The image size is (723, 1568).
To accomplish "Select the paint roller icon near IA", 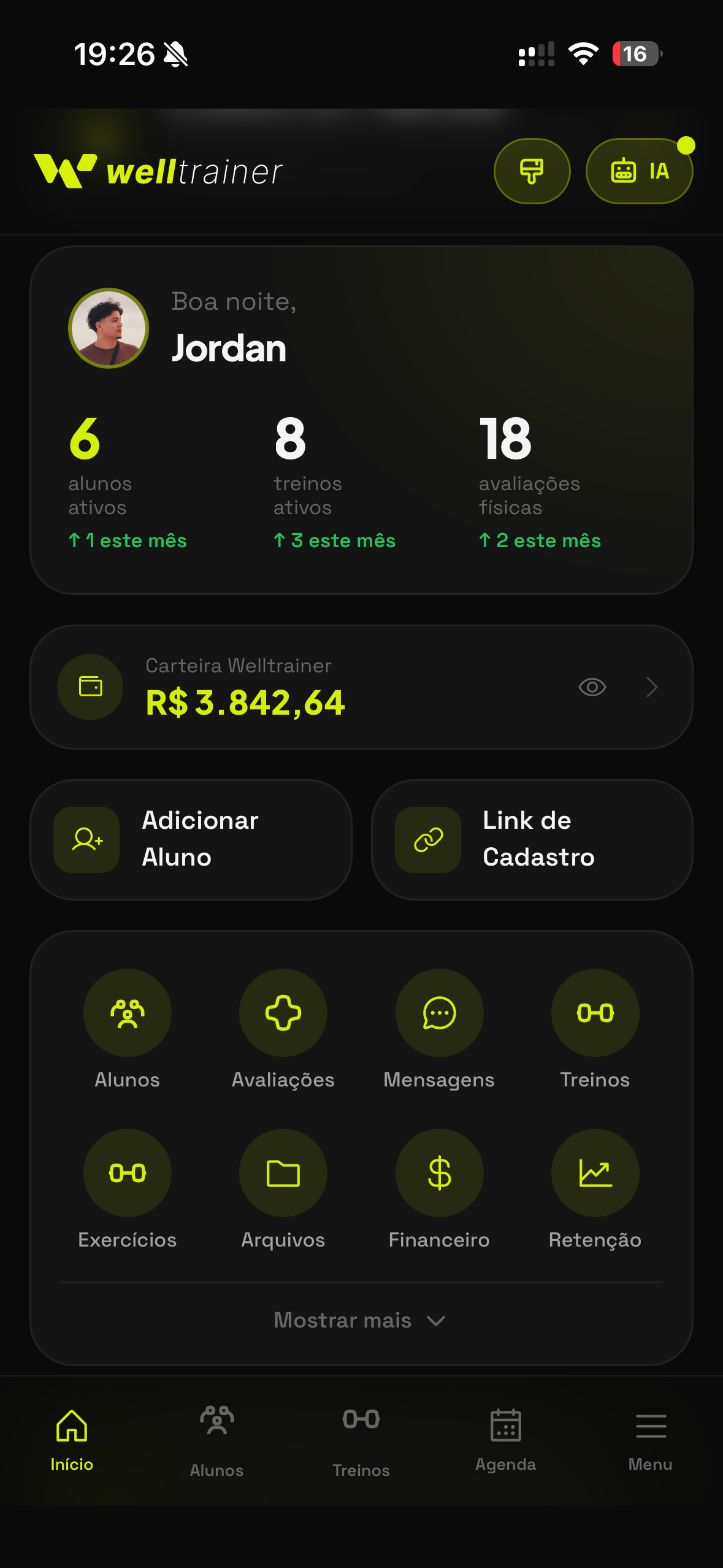I will coord(532,171).
